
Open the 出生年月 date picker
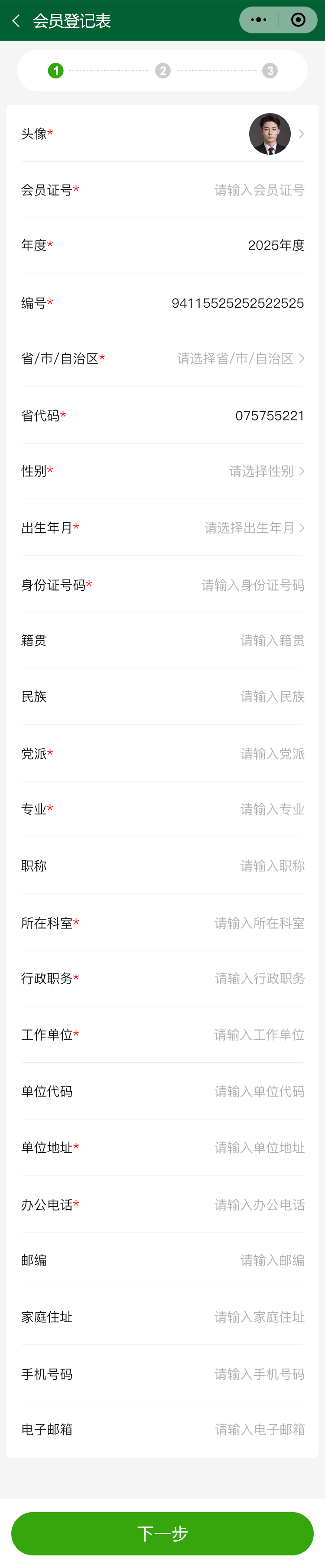pyautogui.click(x=254, y=528)
